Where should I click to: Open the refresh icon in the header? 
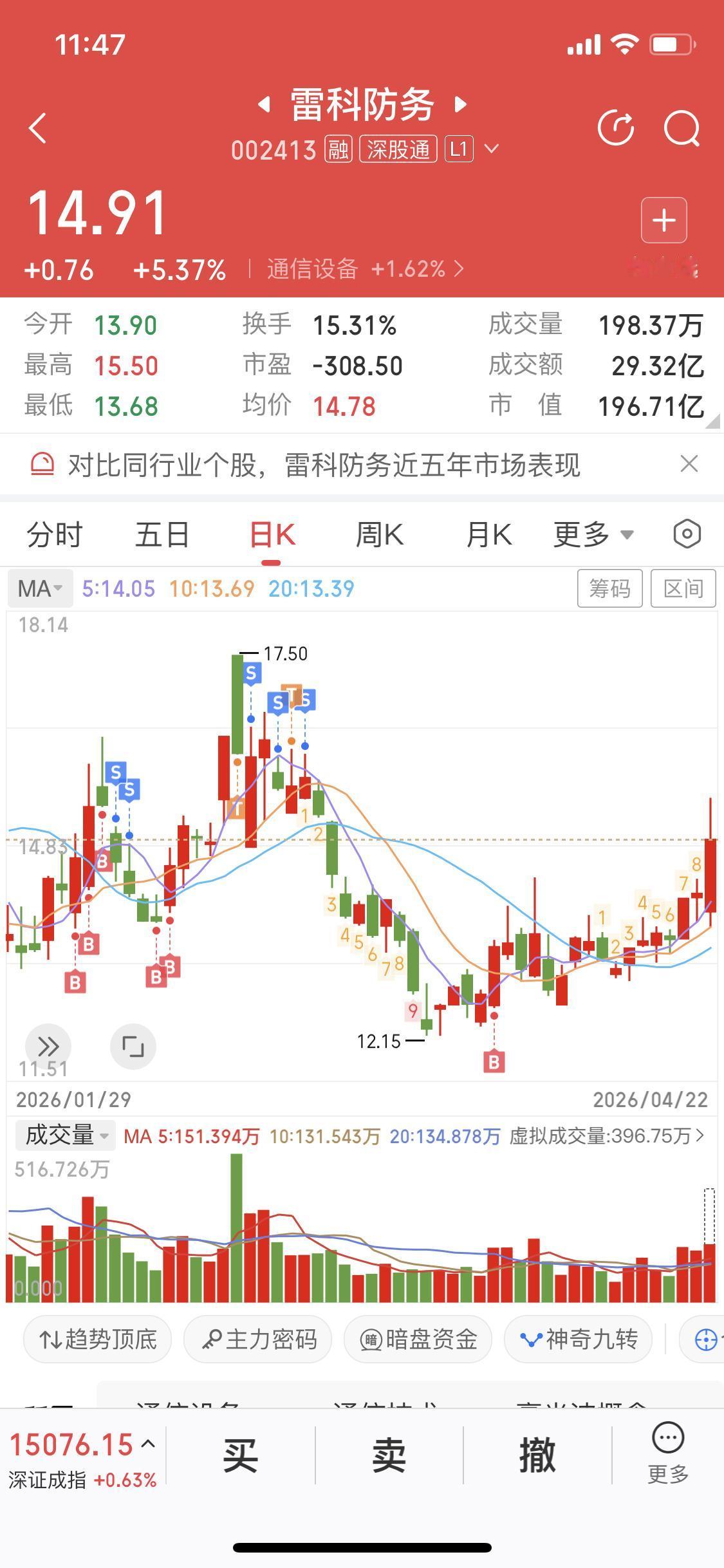(616, 127)
